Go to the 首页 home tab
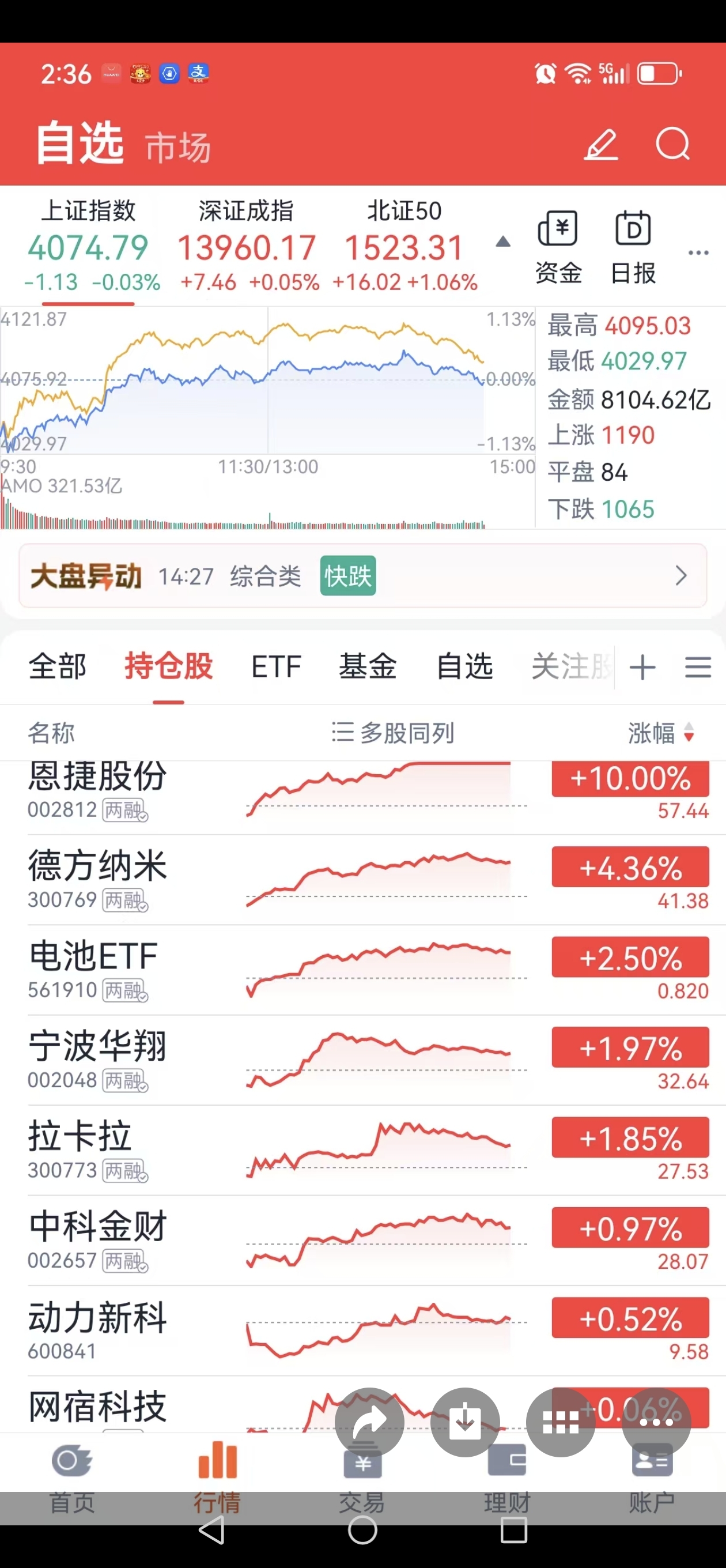This screenshot has width=726, height=1568. pyautogui.click(x=72, y=1477)
